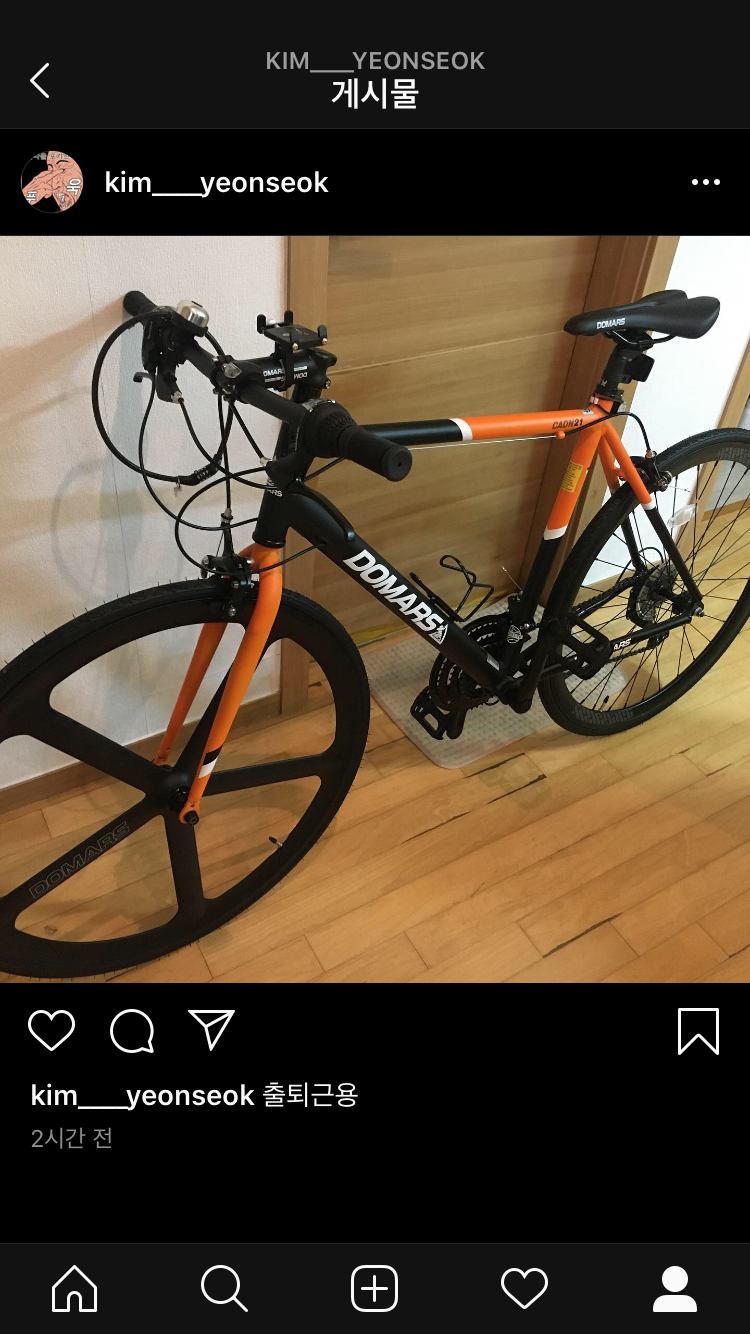Switch to the Search tab

point(224,1288)
